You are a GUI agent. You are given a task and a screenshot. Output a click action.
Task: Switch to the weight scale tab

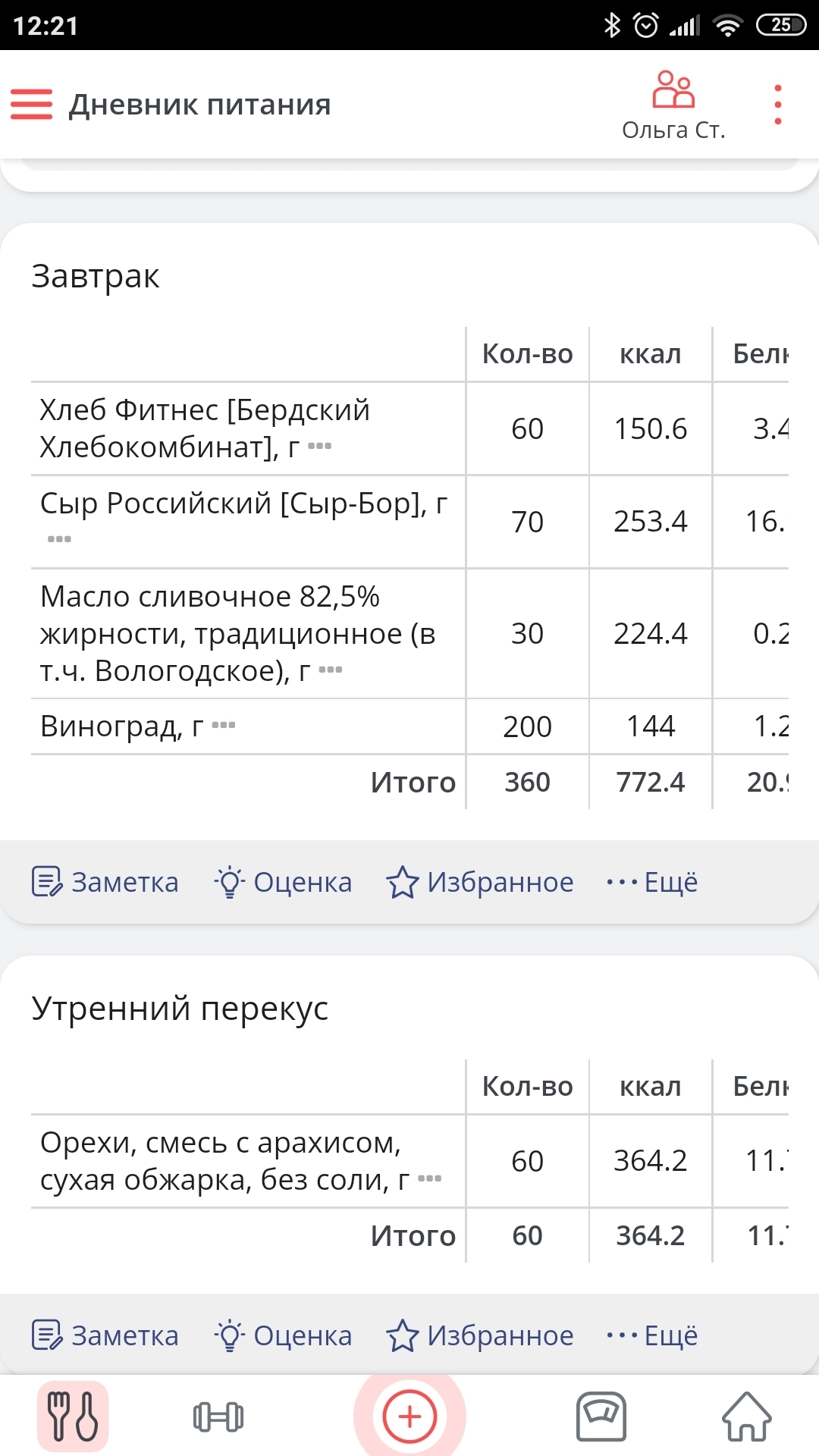(601, 1416)
